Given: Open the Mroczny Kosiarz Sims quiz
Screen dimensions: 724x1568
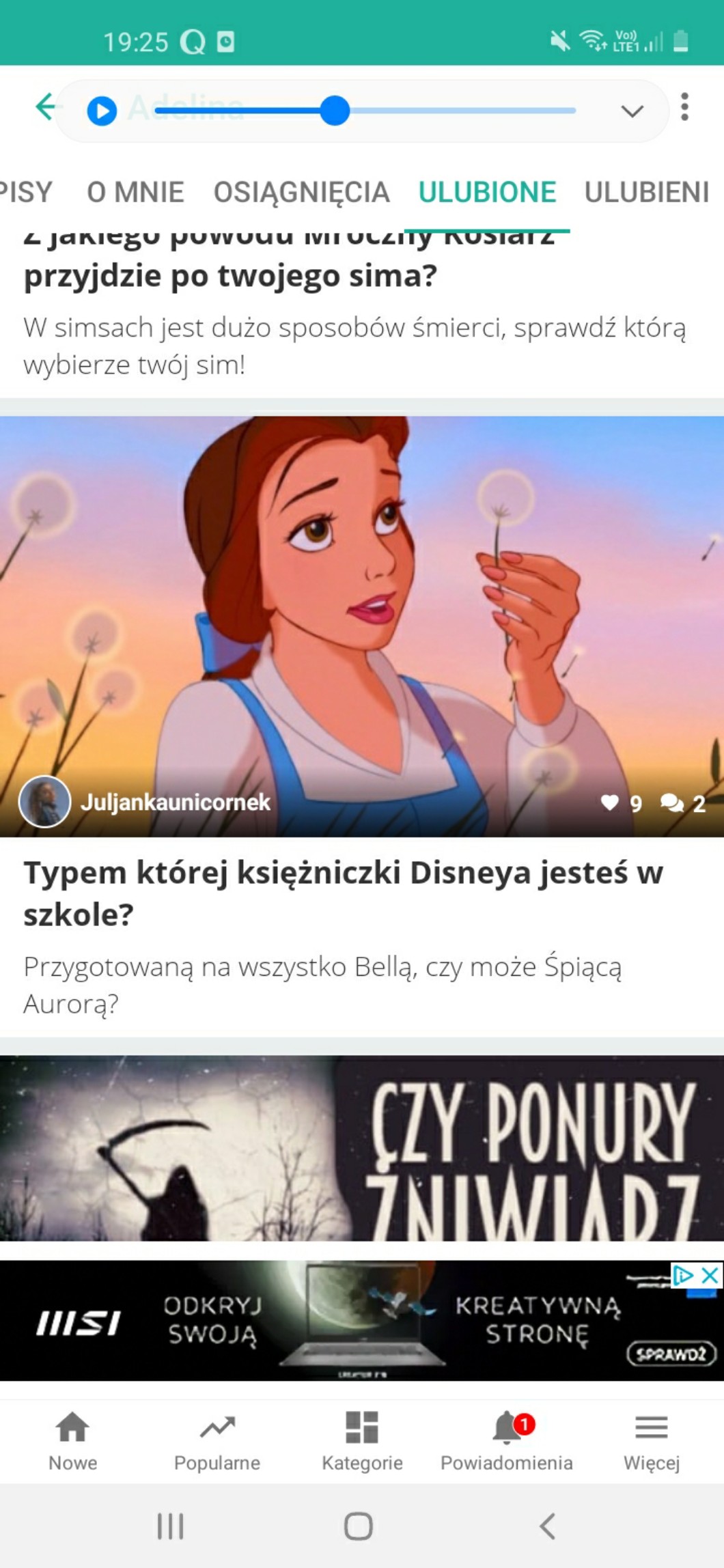Looking at the screenshot, I should [230, 276].
